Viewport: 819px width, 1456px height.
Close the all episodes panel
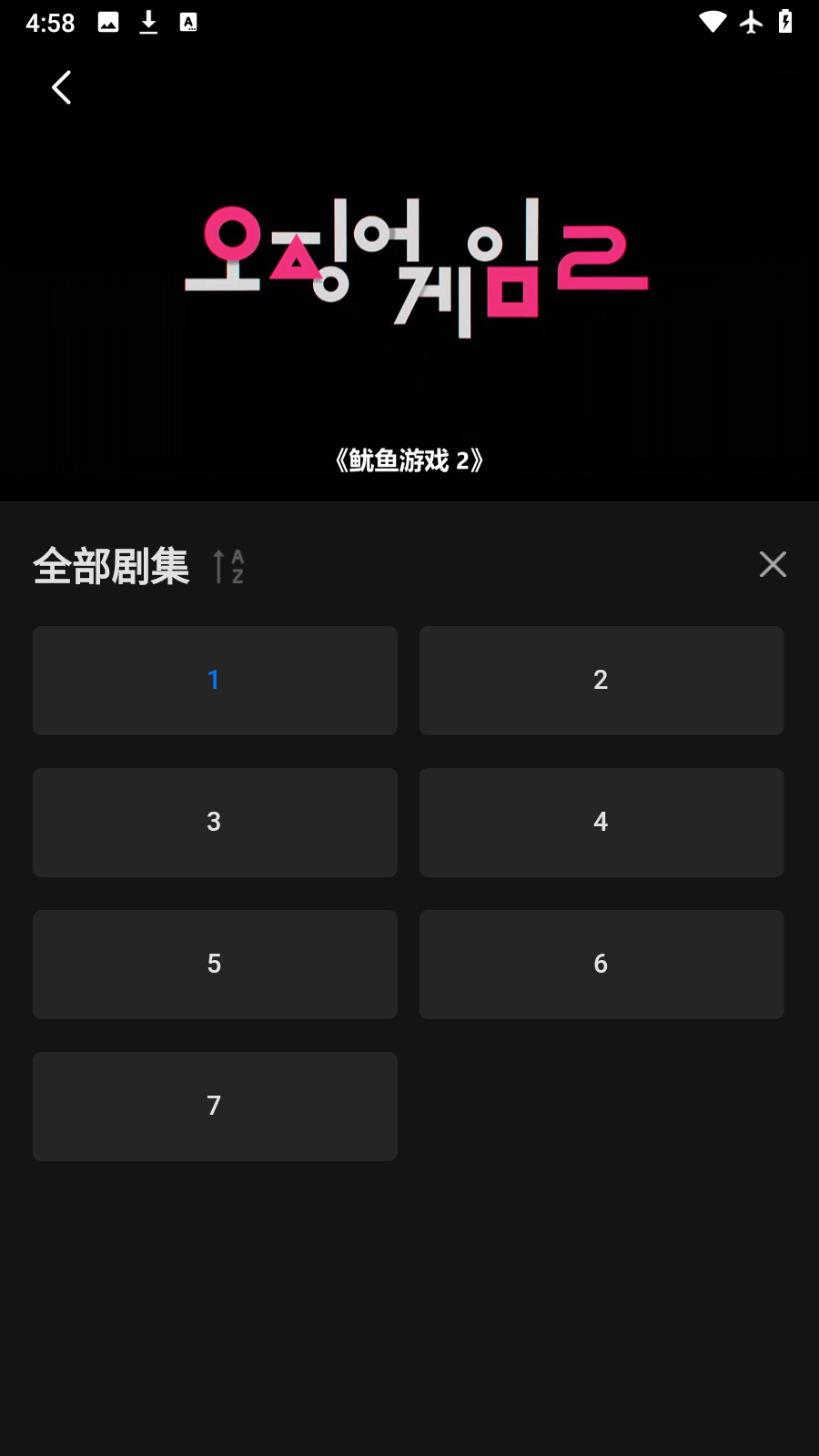773,564
